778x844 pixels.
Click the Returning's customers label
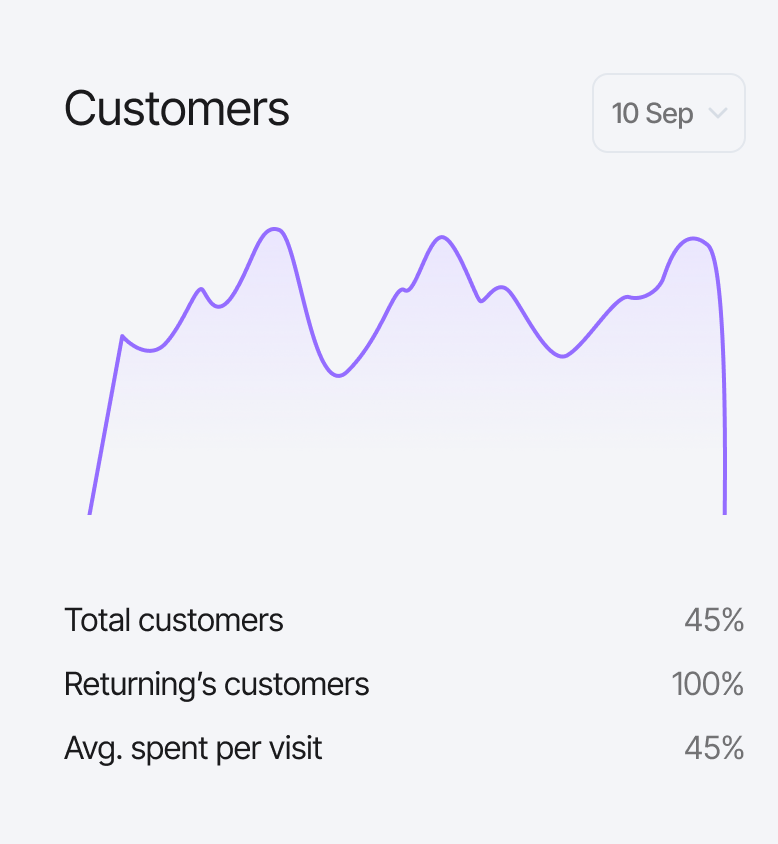tap(216, 684)
